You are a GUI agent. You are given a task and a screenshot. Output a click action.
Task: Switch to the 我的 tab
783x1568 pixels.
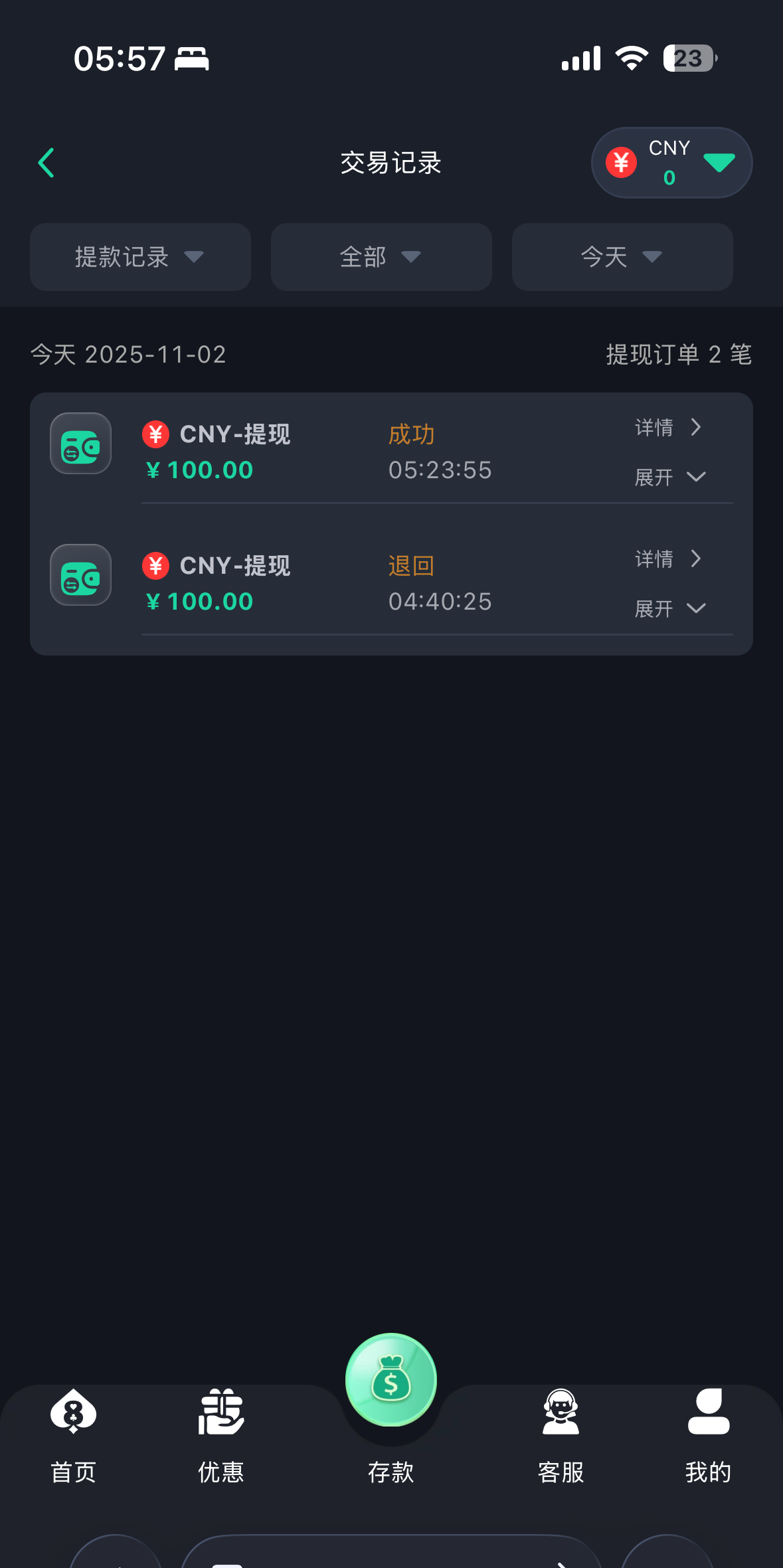708,1435
